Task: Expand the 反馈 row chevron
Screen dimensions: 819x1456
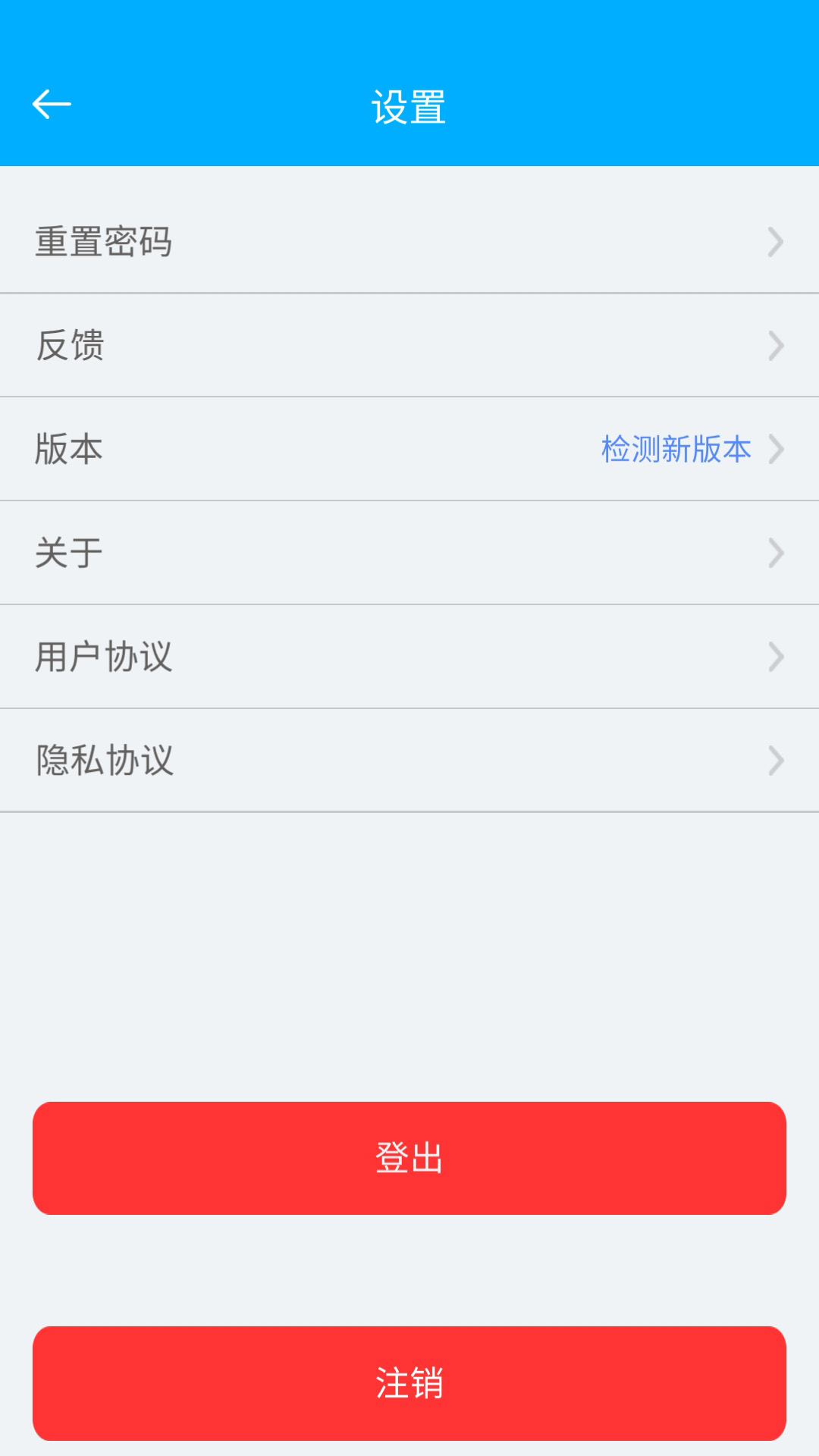Action: 775,345
